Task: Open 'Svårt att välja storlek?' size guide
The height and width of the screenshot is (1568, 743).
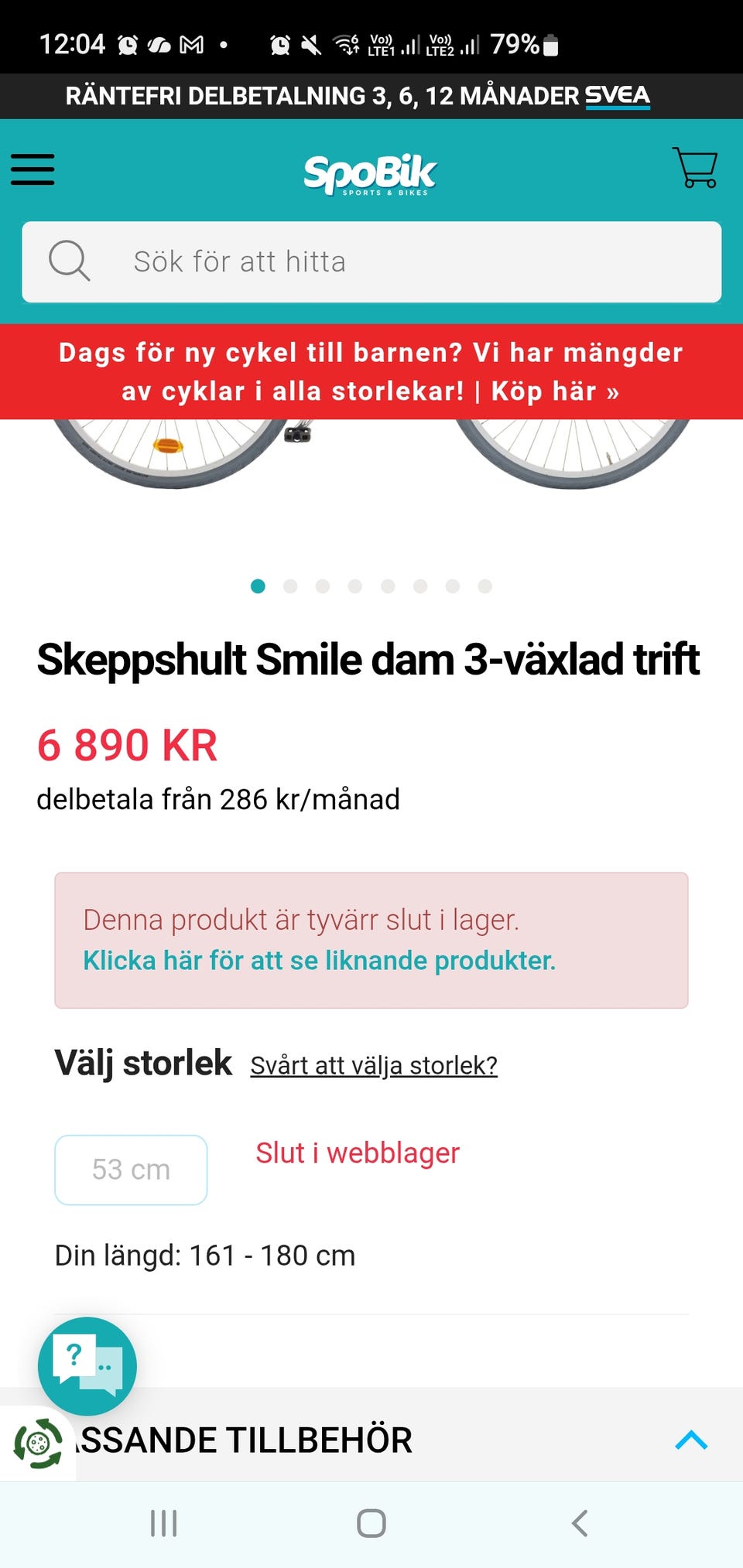Action: point(374,1065)
